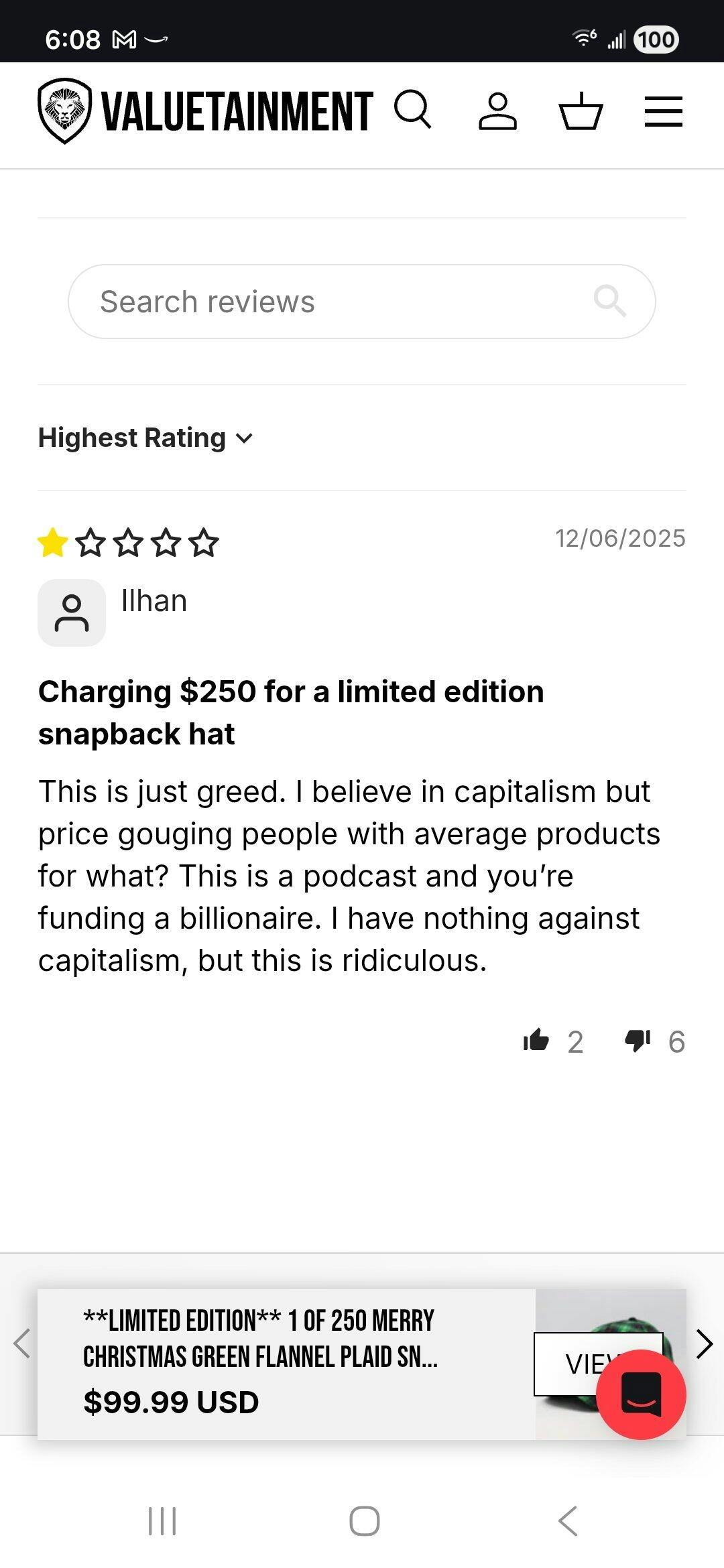Open the shopping basket
This screenshot has width=724, height=1568.
coord(581,111)
